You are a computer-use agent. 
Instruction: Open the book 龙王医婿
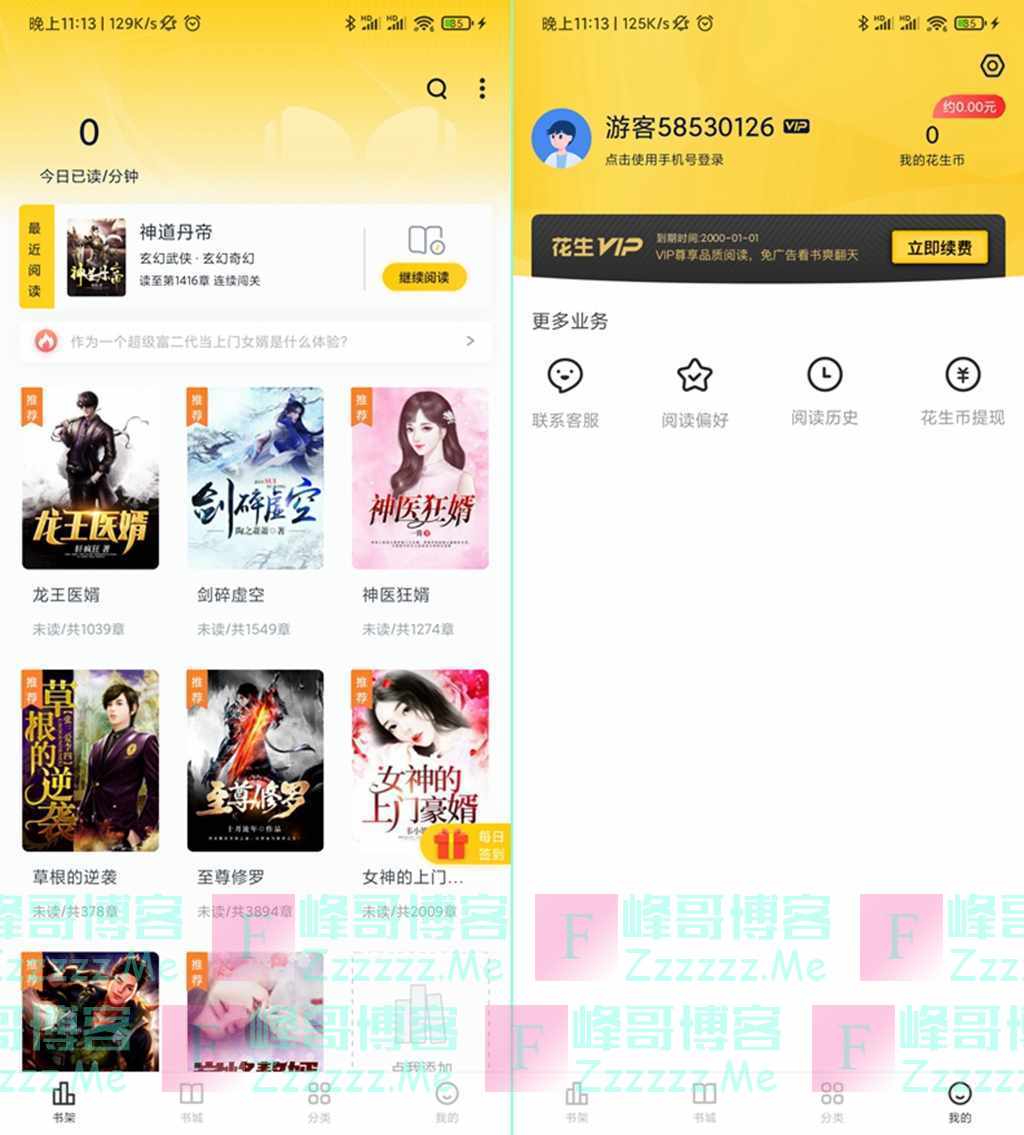click(90, 479)
